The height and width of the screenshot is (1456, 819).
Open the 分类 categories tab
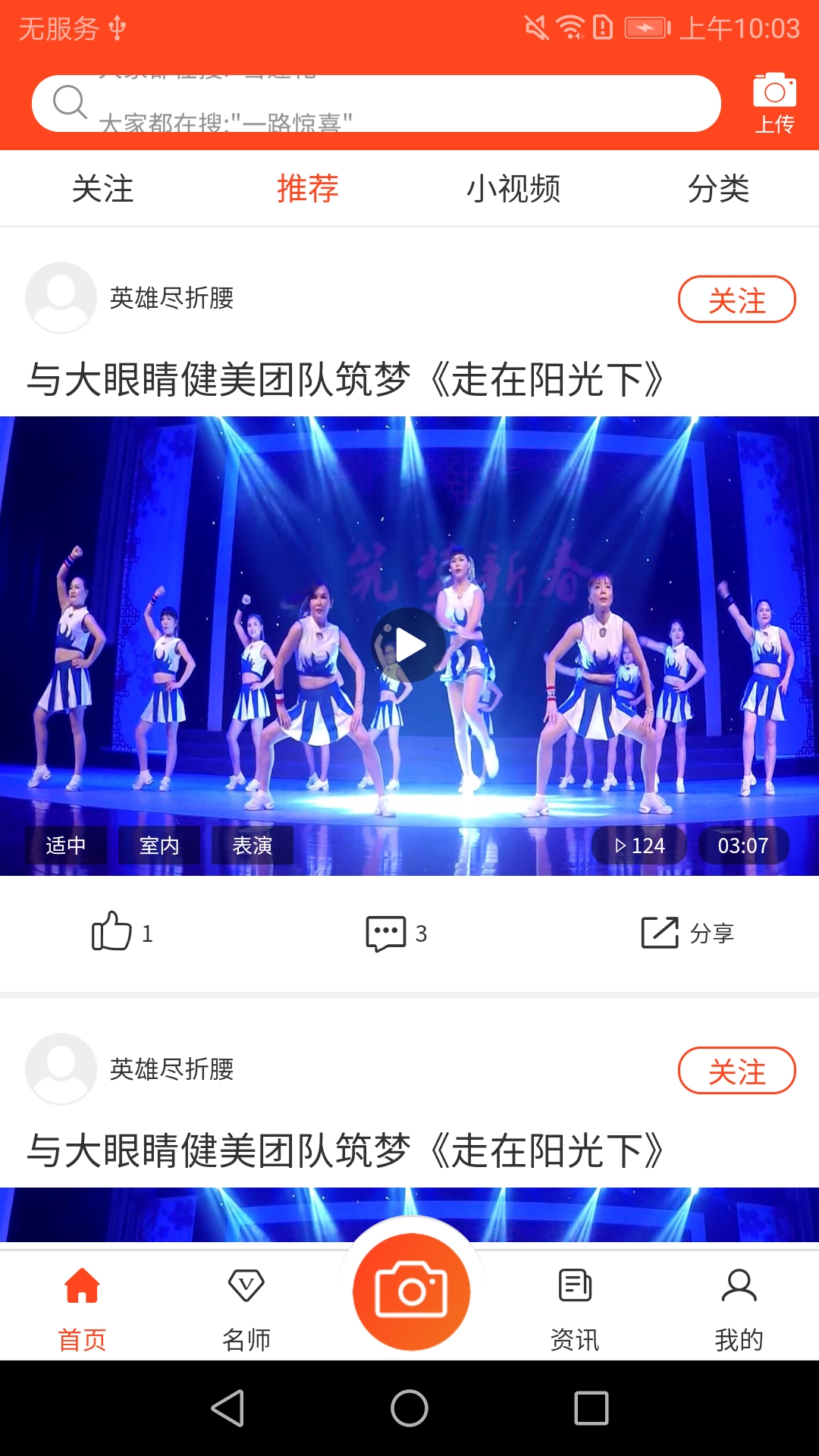[x=717, y=188]
